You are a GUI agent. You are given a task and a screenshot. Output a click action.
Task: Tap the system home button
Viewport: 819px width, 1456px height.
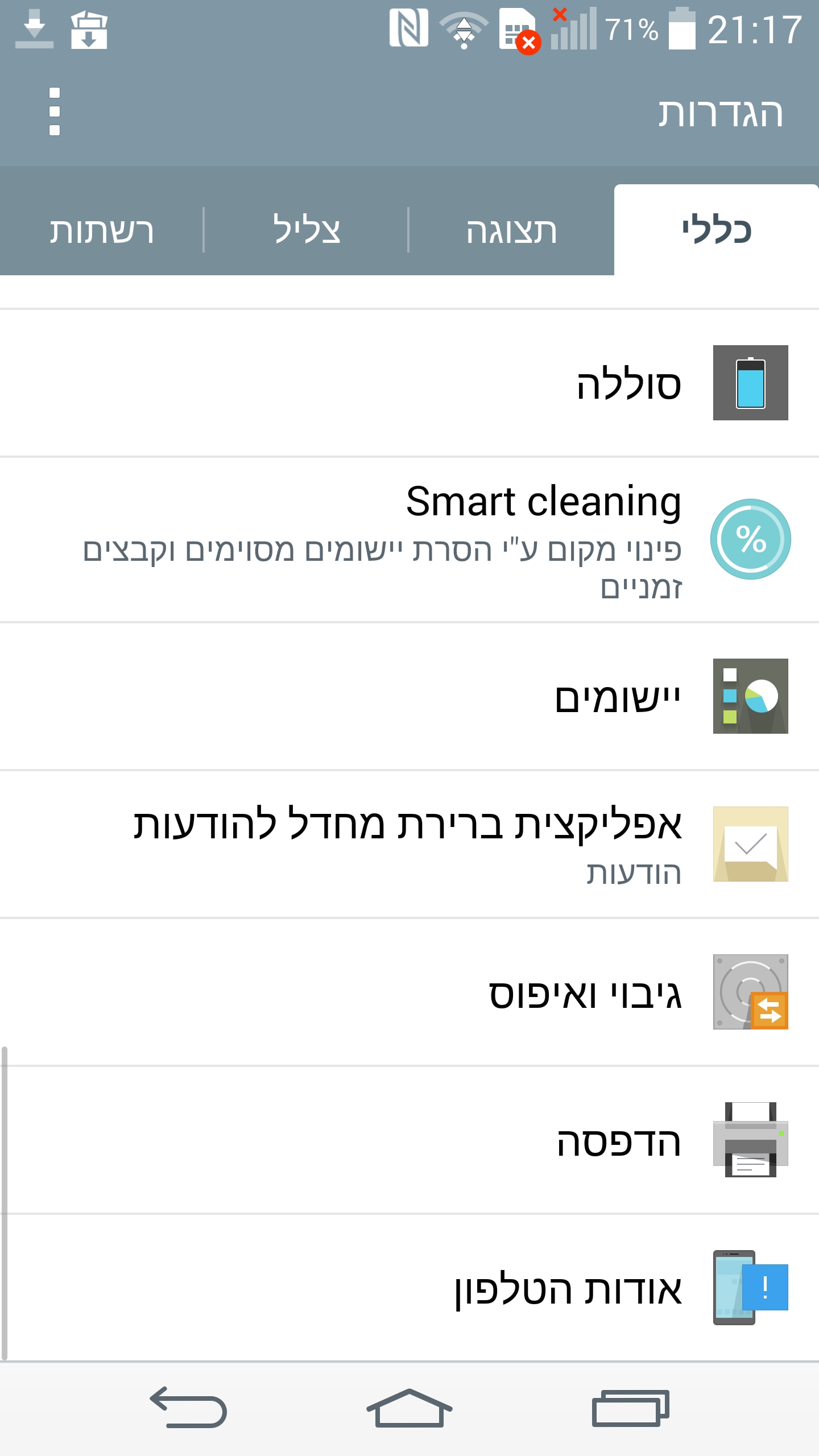coord(409,1408)
